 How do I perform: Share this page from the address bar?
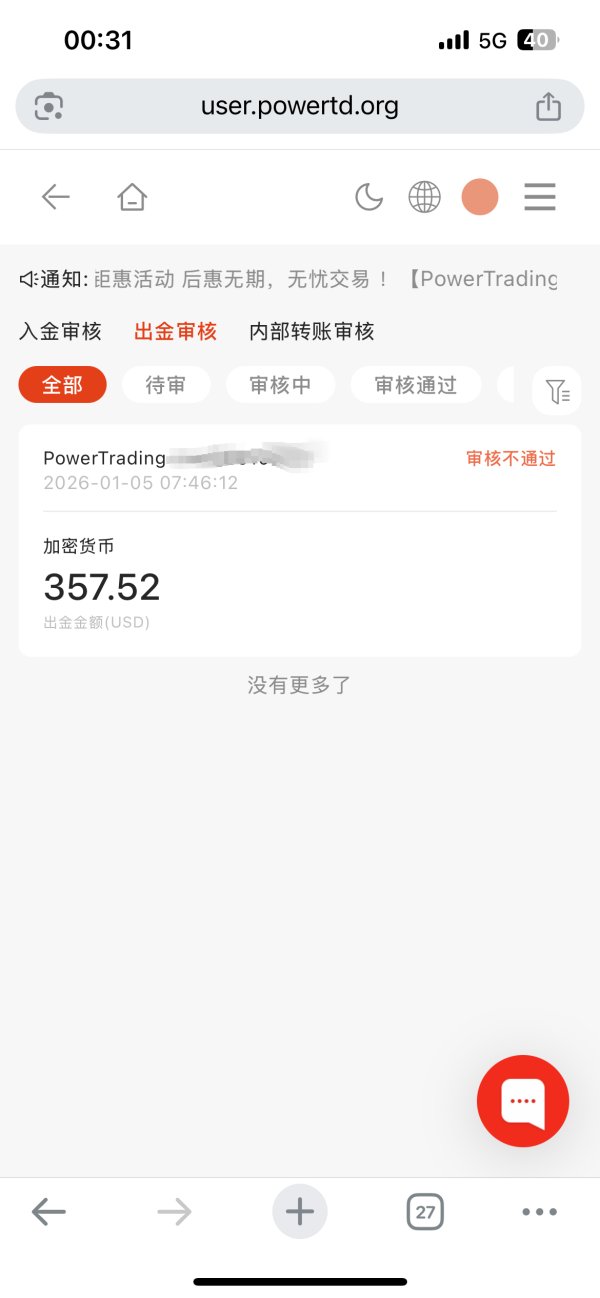click(548, 106)
